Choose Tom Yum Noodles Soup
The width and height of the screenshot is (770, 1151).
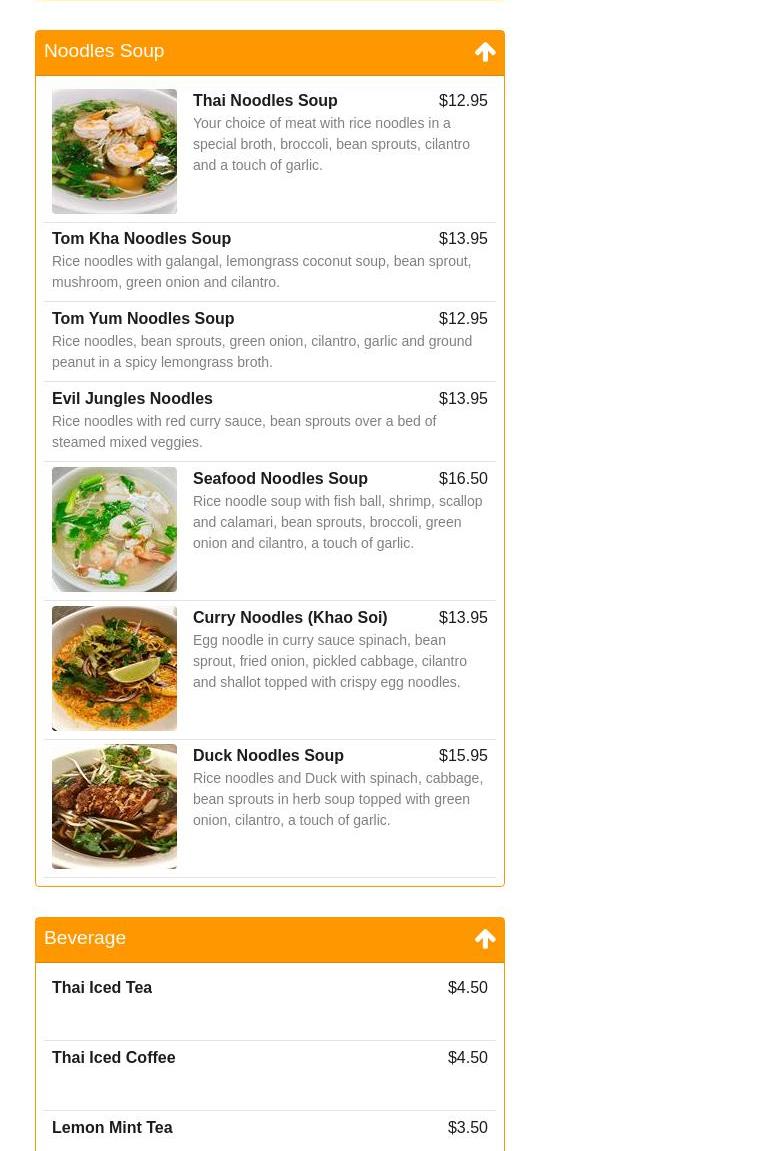143,319
